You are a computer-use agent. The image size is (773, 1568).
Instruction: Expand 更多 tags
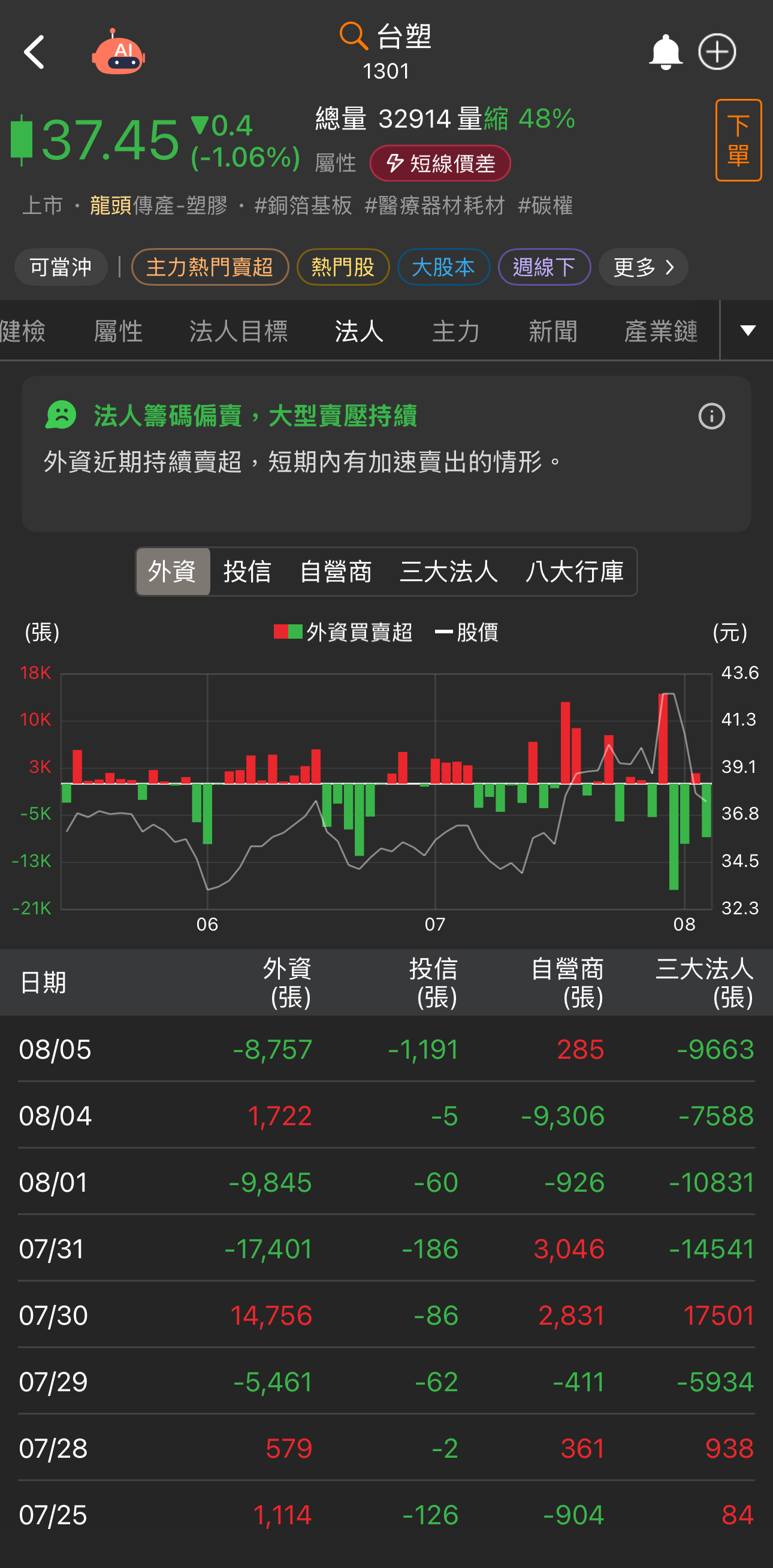[x=643, y=267]
